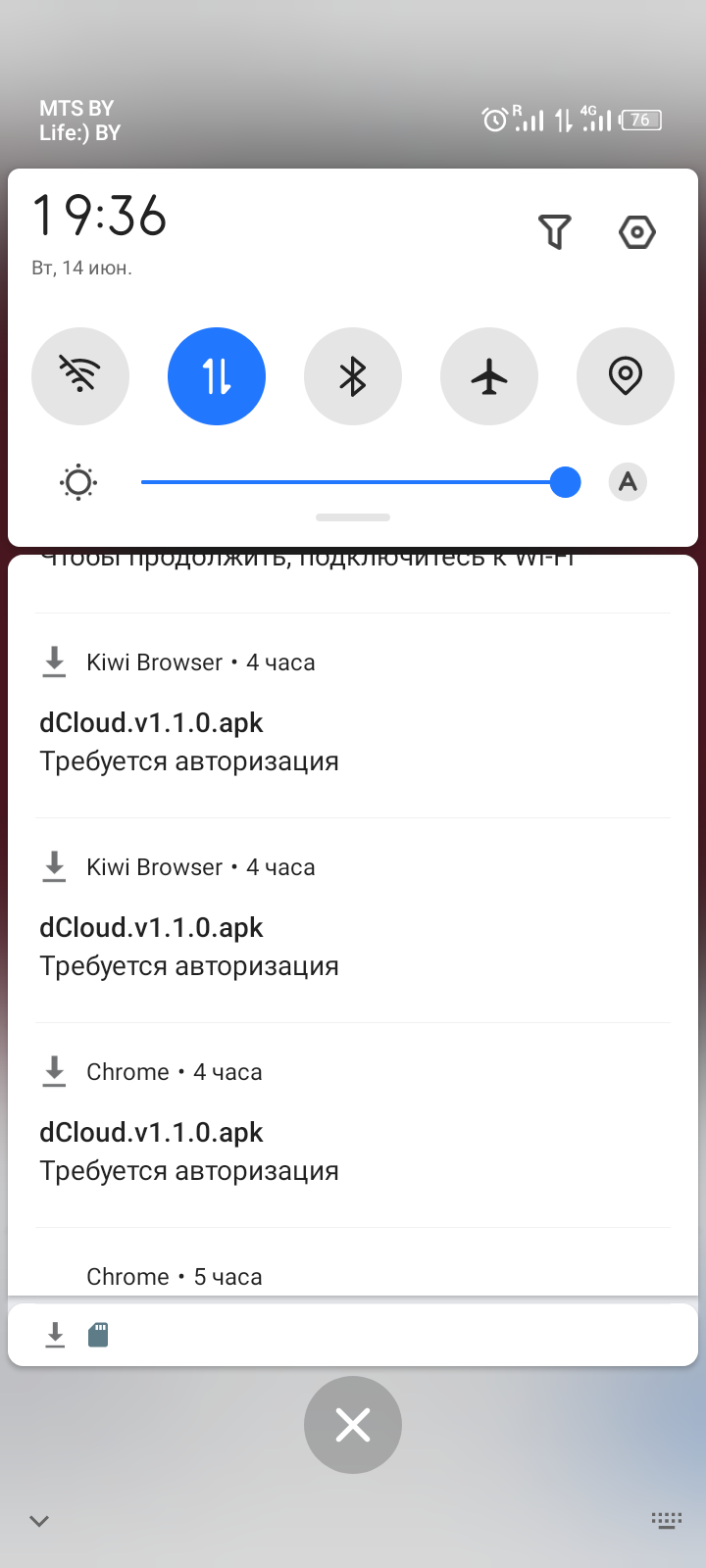This screenshot has height=1568, width=706.
Task: Disable mobile data
Action: [217, 376]
